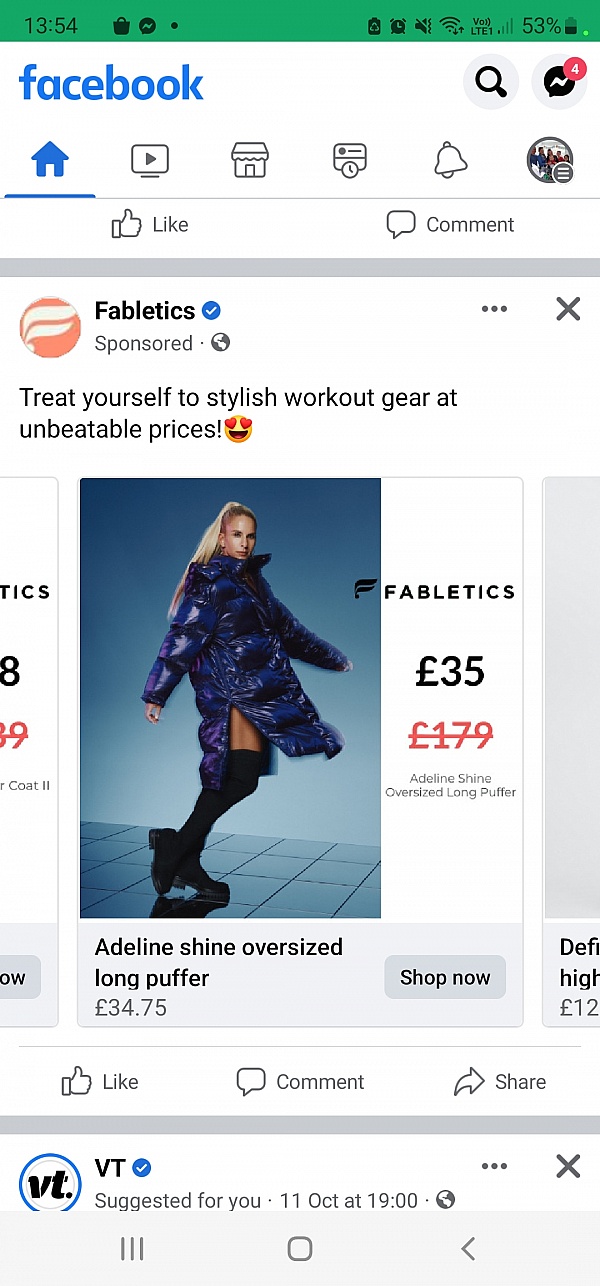Go back using the system back button
This screenshot has width=600, height=1286.
click(467, 1248)
